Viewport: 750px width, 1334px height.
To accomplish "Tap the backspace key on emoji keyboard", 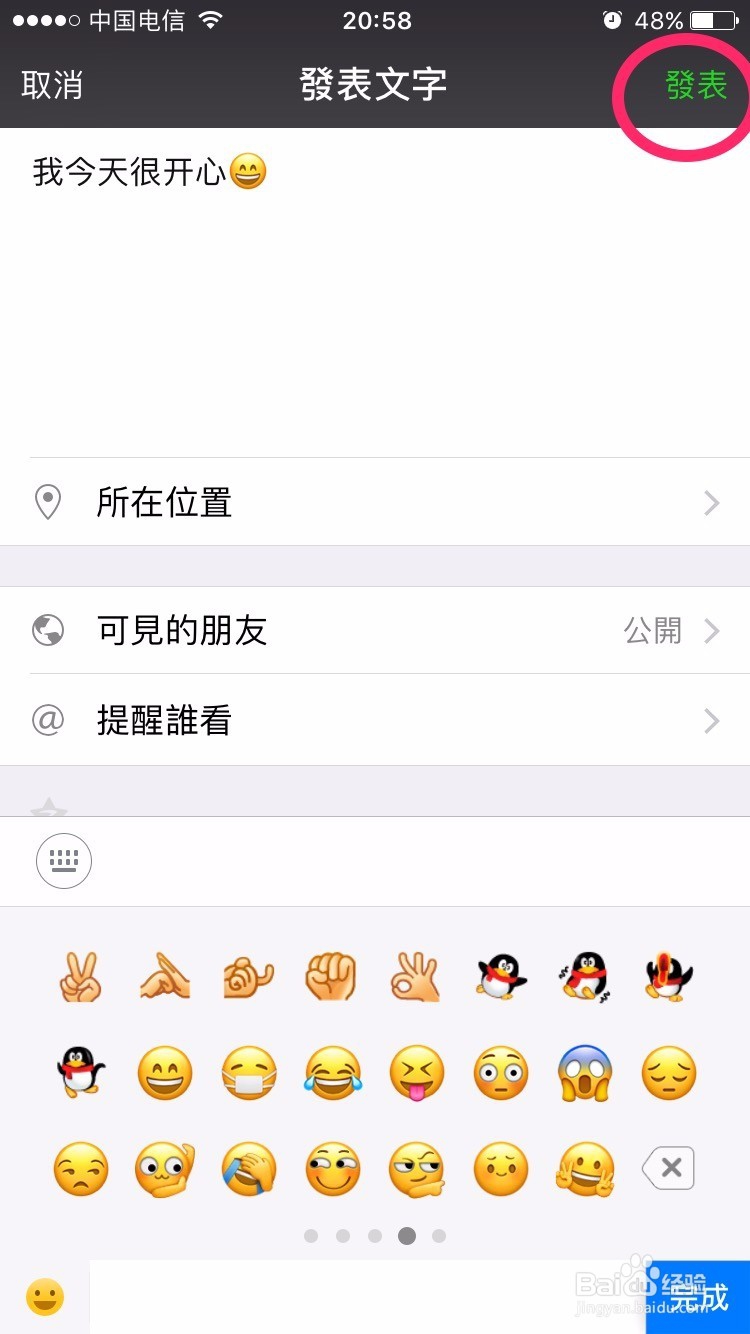I will [x=667, y=1168].
